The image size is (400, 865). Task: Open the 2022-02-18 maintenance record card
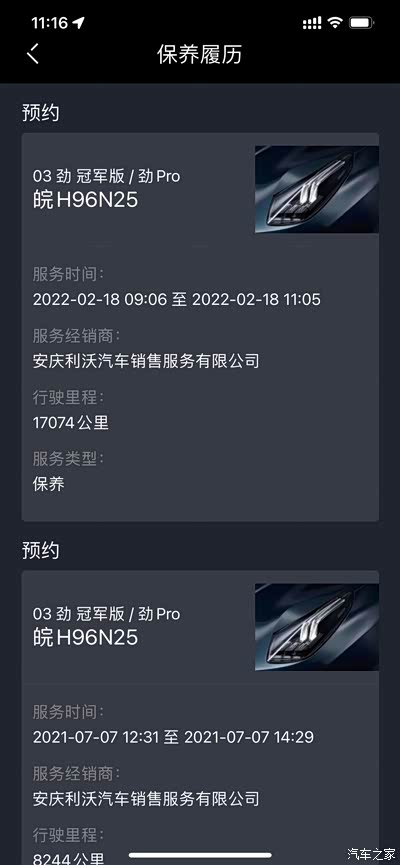200,327
